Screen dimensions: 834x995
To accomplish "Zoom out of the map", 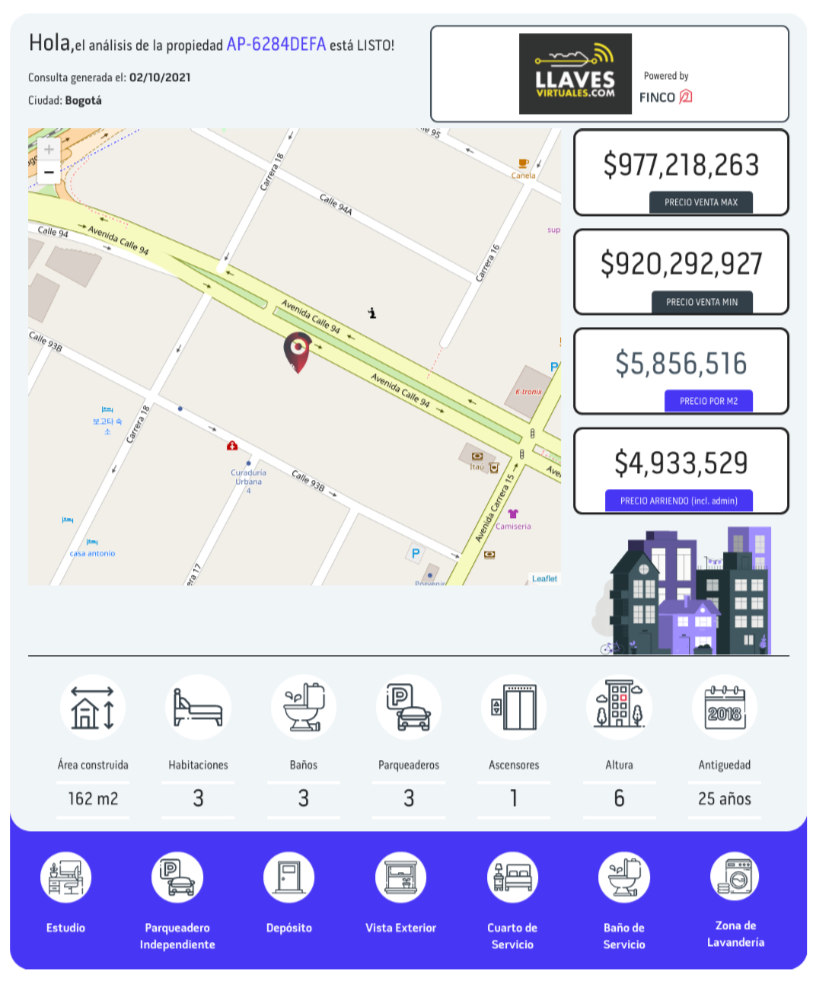I will click(x=49, y=172).
